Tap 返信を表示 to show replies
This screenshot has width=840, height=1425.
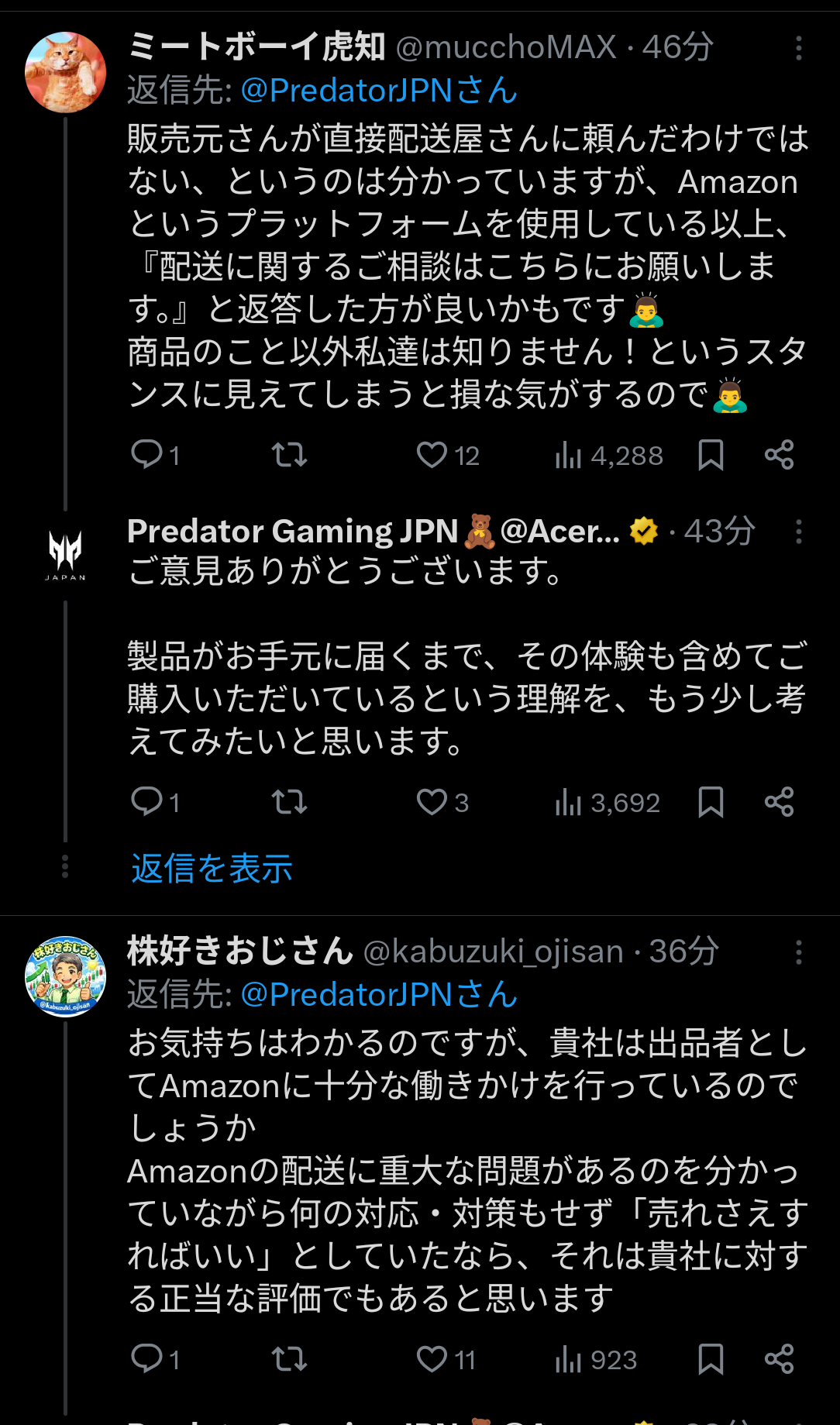coord(212,869)
